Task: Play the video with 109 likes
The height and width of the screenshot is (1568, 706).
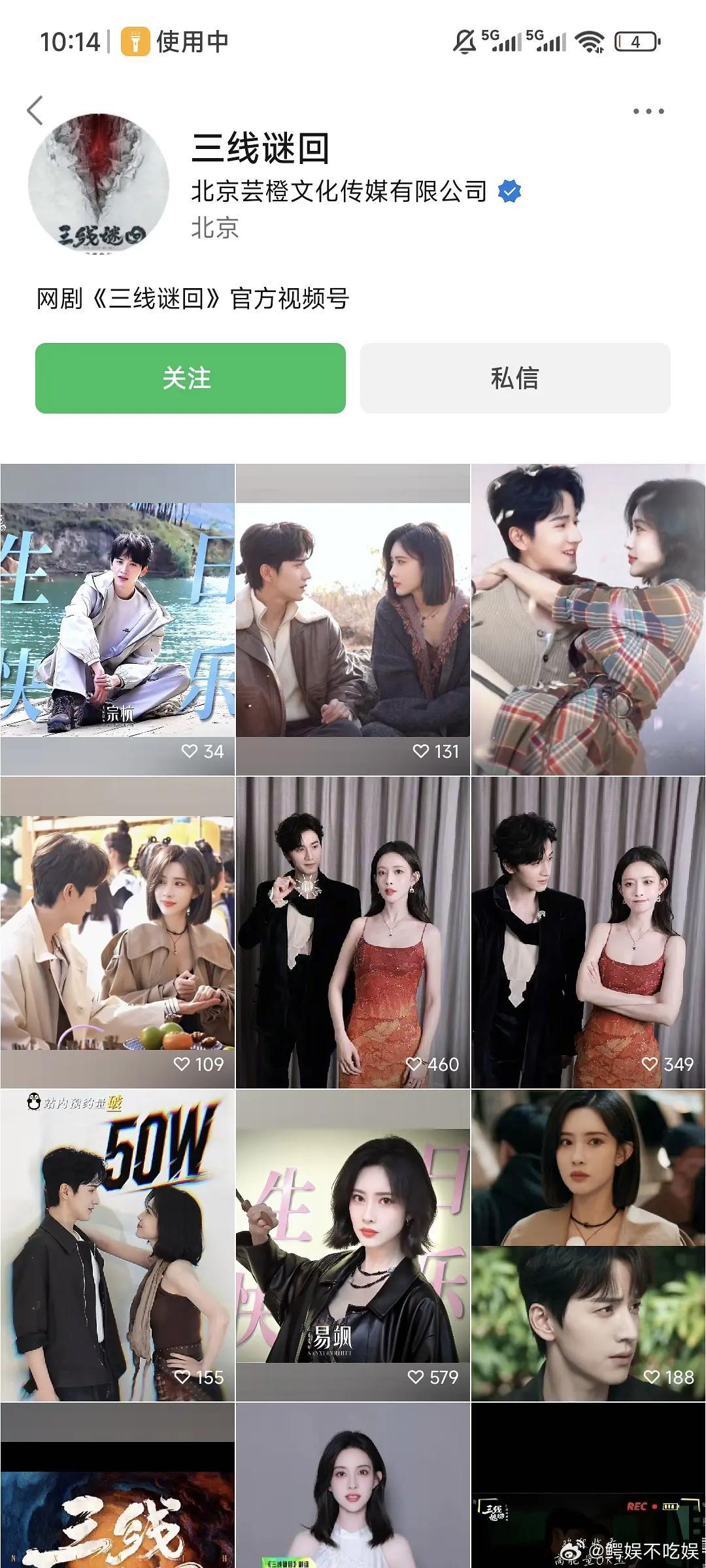Action: tap(118, 932)
